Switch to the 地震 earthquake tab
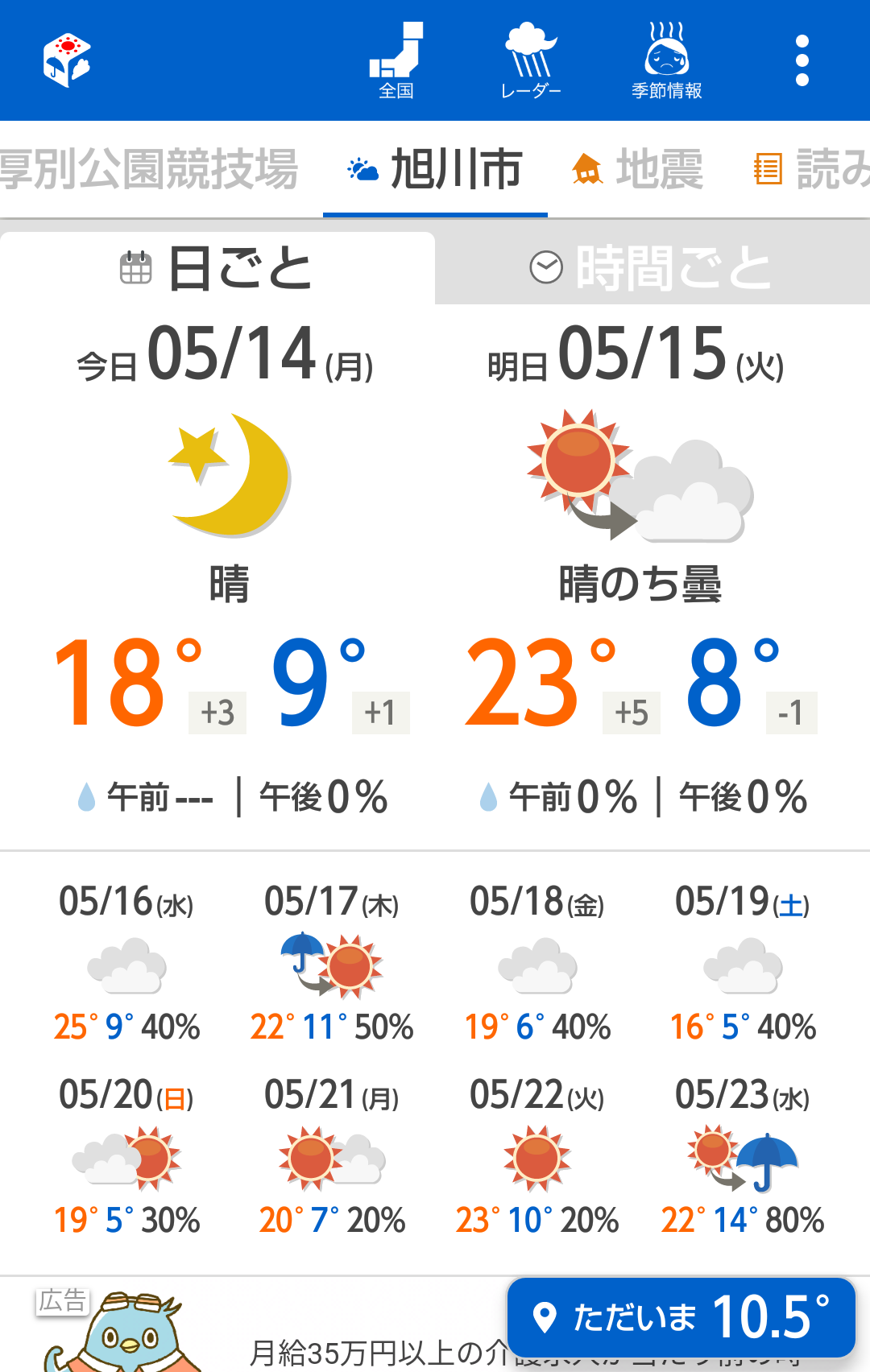The image size is (870, 1372). (x=638, y=170)
